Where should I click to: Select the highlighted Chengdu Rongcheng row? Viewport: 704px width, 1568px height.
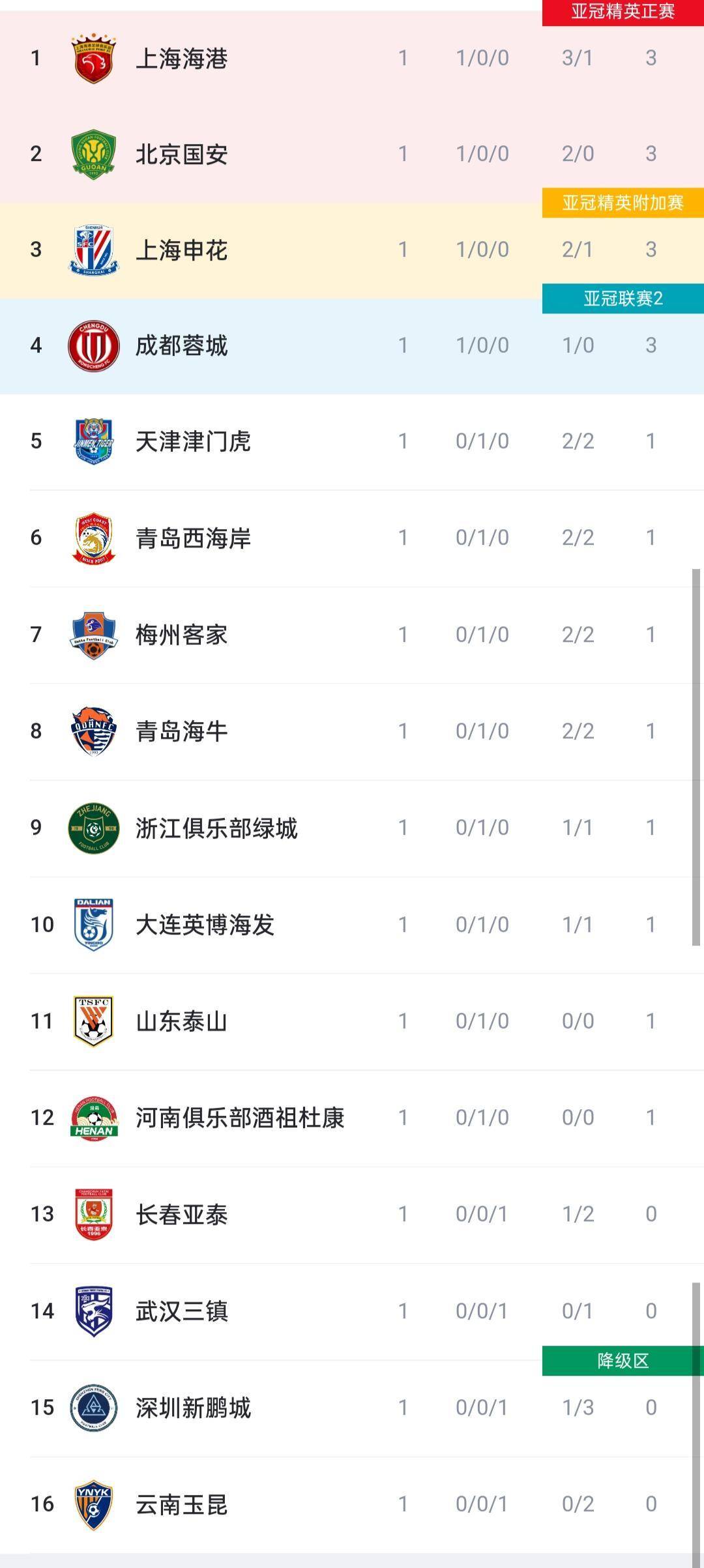[x=352, y=347]
